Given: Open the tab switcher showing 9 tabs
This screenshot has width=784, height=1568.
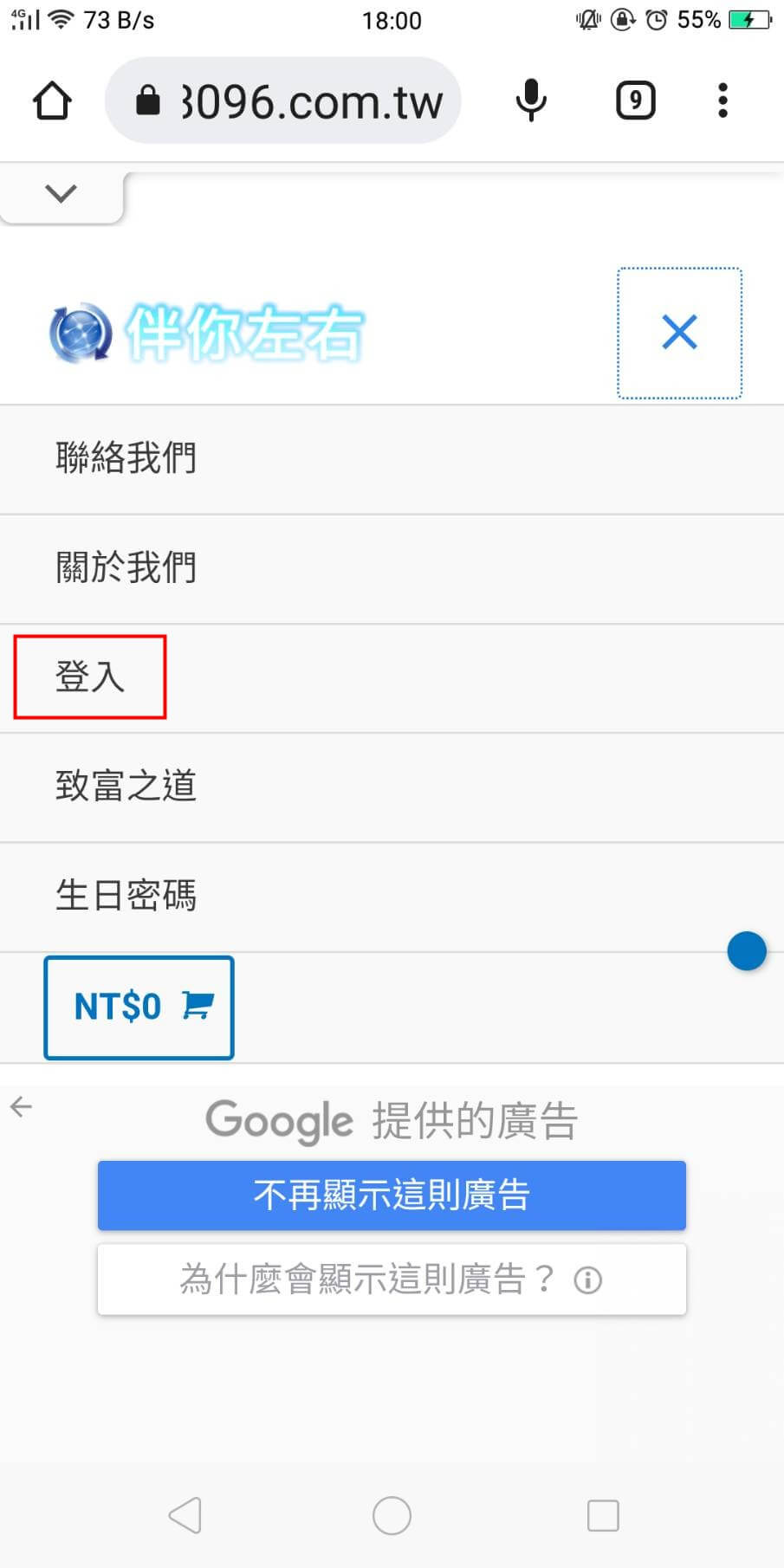Looking at the screenshot, I should click(x=635, y=101).
